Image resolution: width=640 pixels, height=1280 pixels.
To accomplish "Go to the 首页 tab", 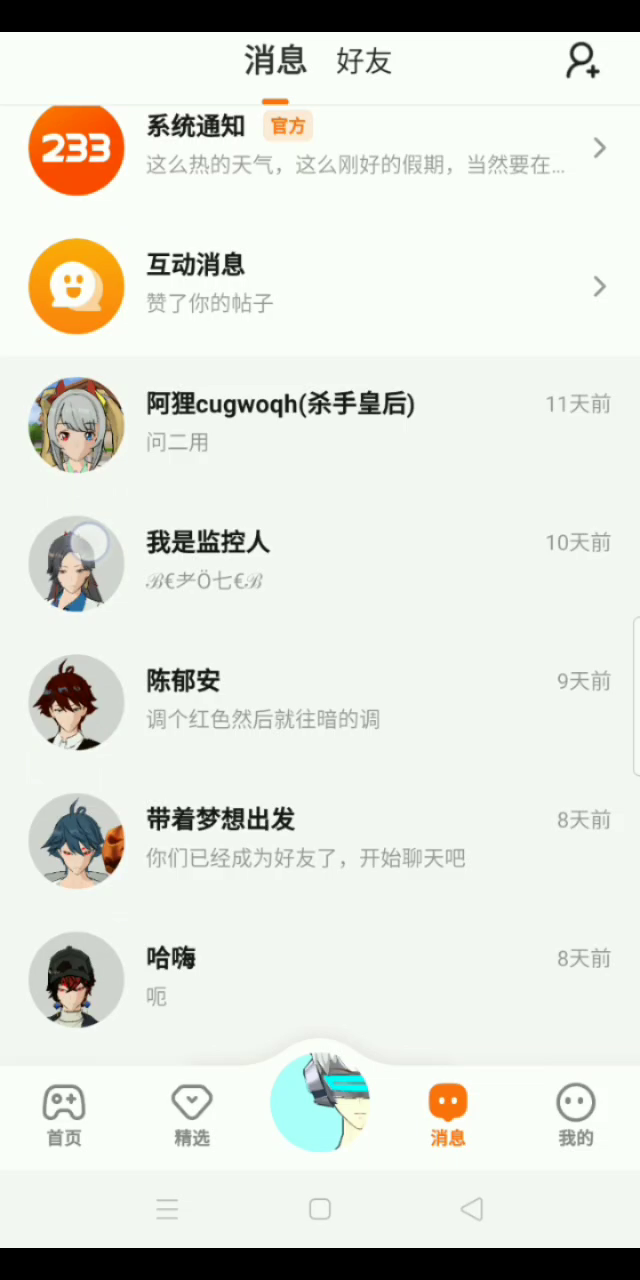I will (x=64, y=1116).
